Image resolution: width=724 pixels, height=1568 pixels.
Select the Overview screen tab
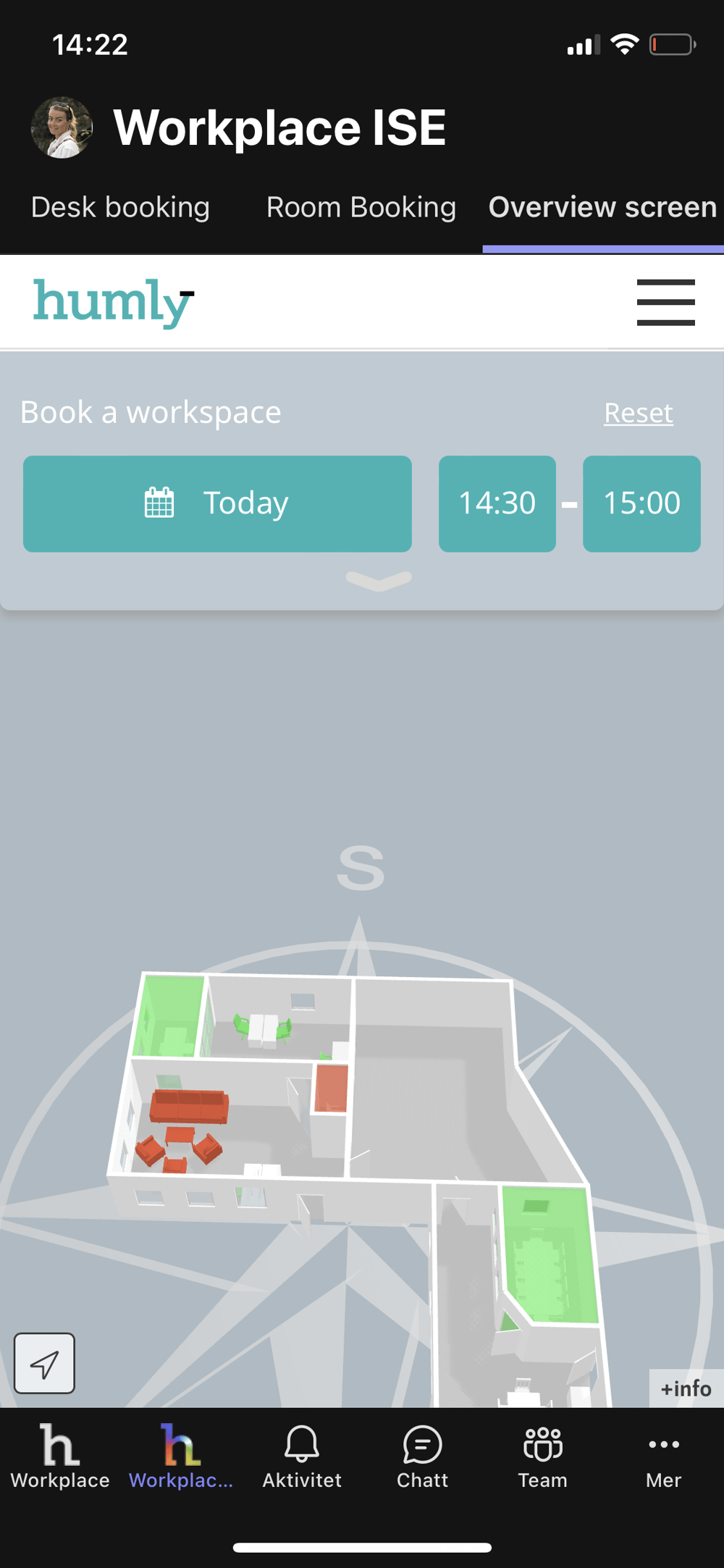click(x=602, y=208)
